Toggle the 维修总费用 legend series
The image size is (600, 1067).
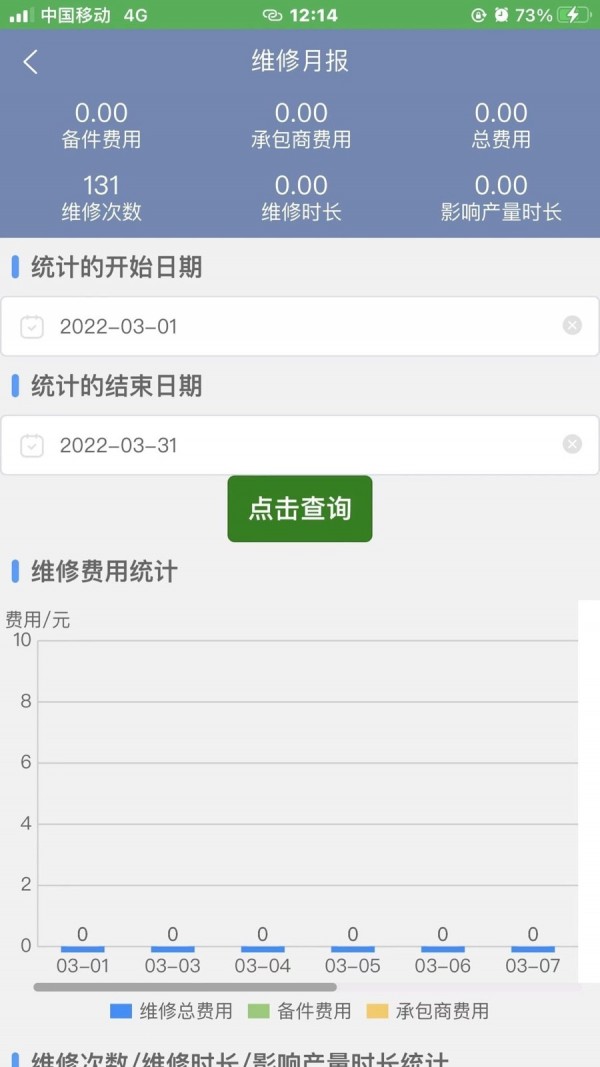[x=172, y=1011]
